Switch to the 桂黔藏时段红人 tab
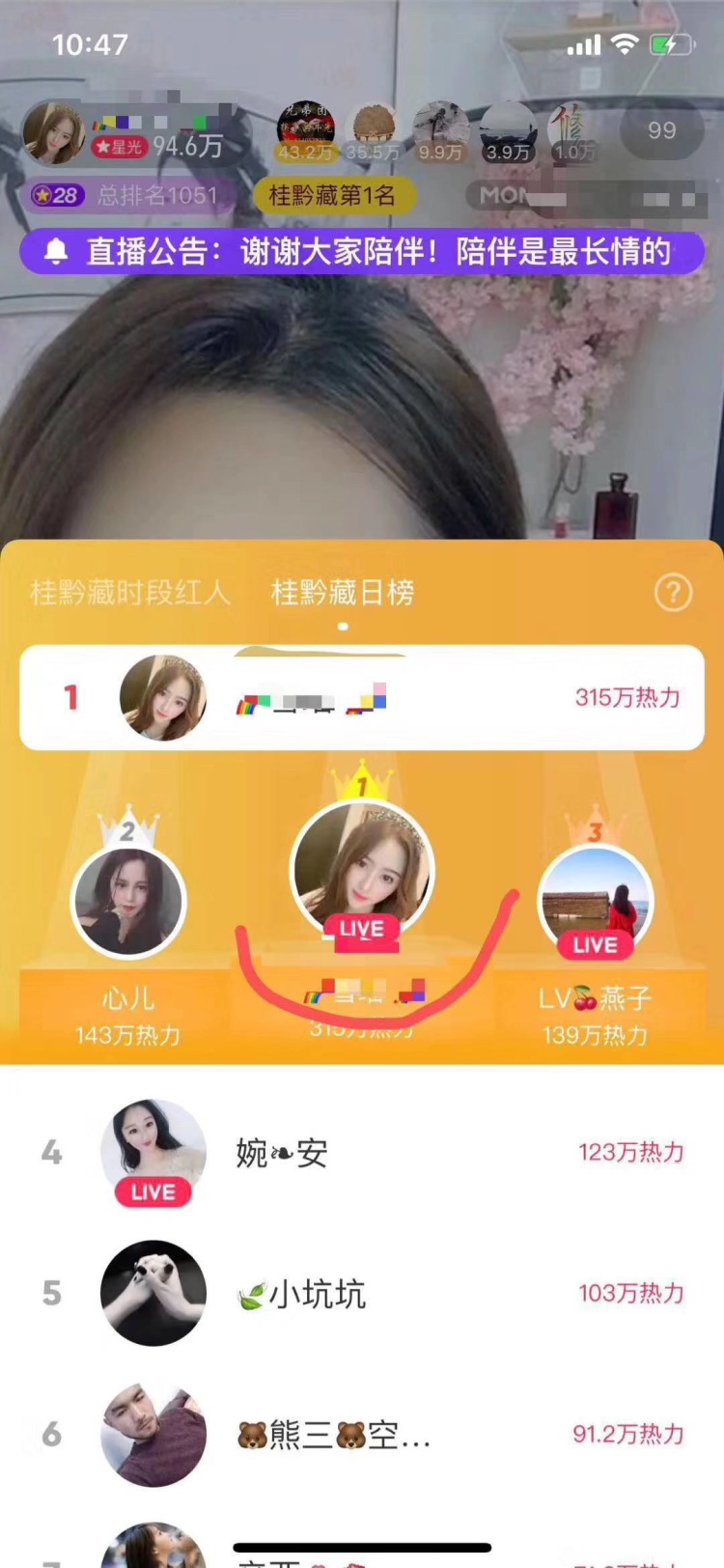Screen dimensions: 724x1568 coord(130,592)
